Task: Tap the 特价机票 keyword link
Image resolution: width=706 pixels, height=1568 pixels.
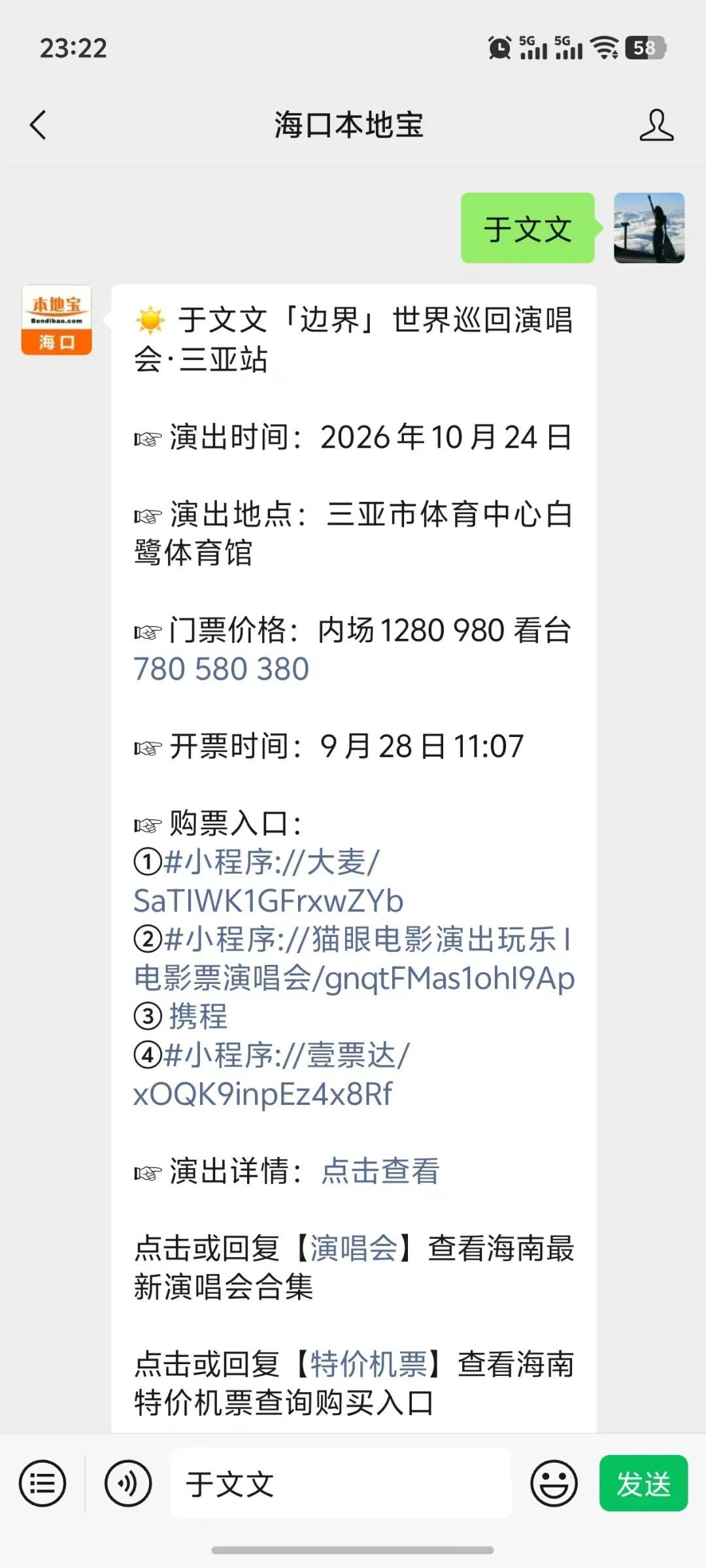Action: coord(369,1364)
